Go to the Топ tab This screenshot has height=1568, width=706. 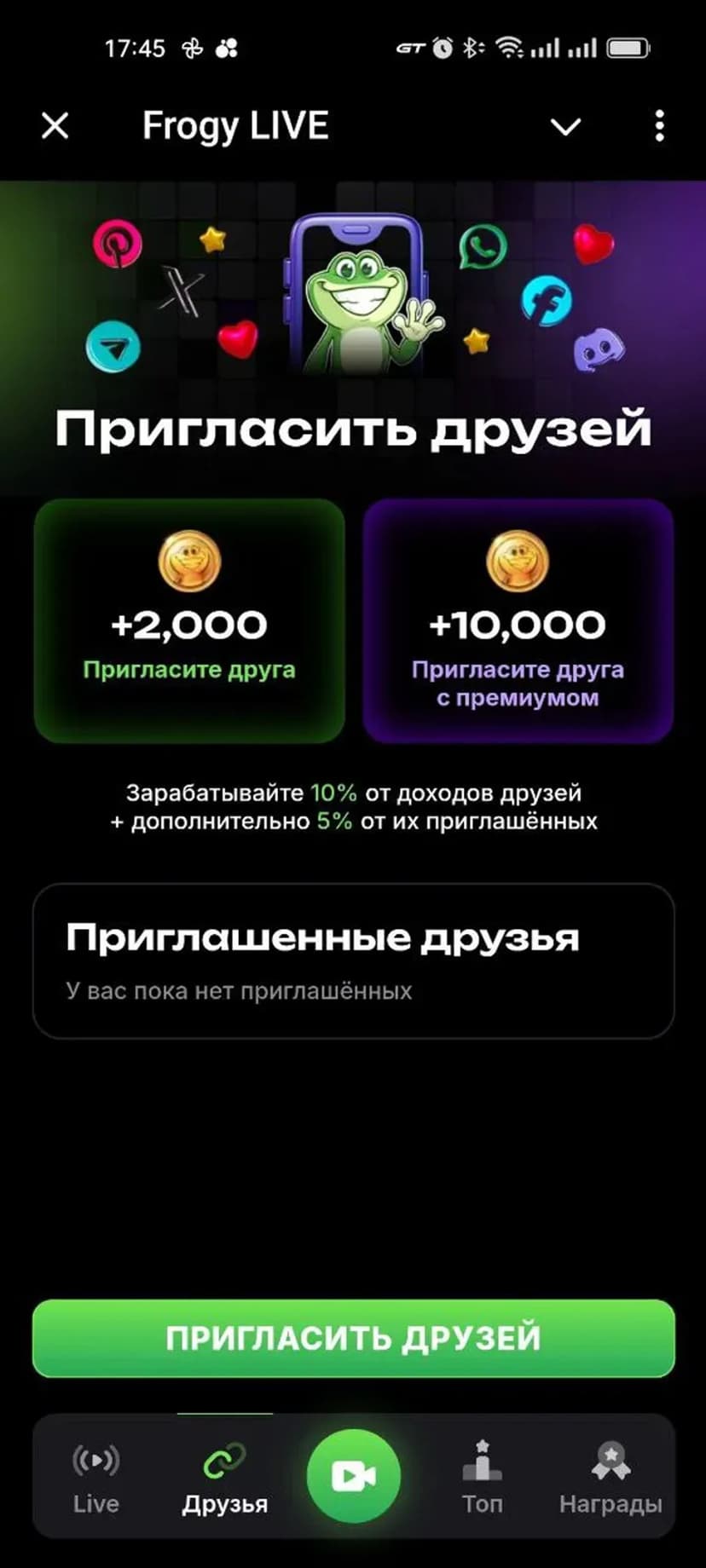pyautogui.click(x=482, y=1477)
